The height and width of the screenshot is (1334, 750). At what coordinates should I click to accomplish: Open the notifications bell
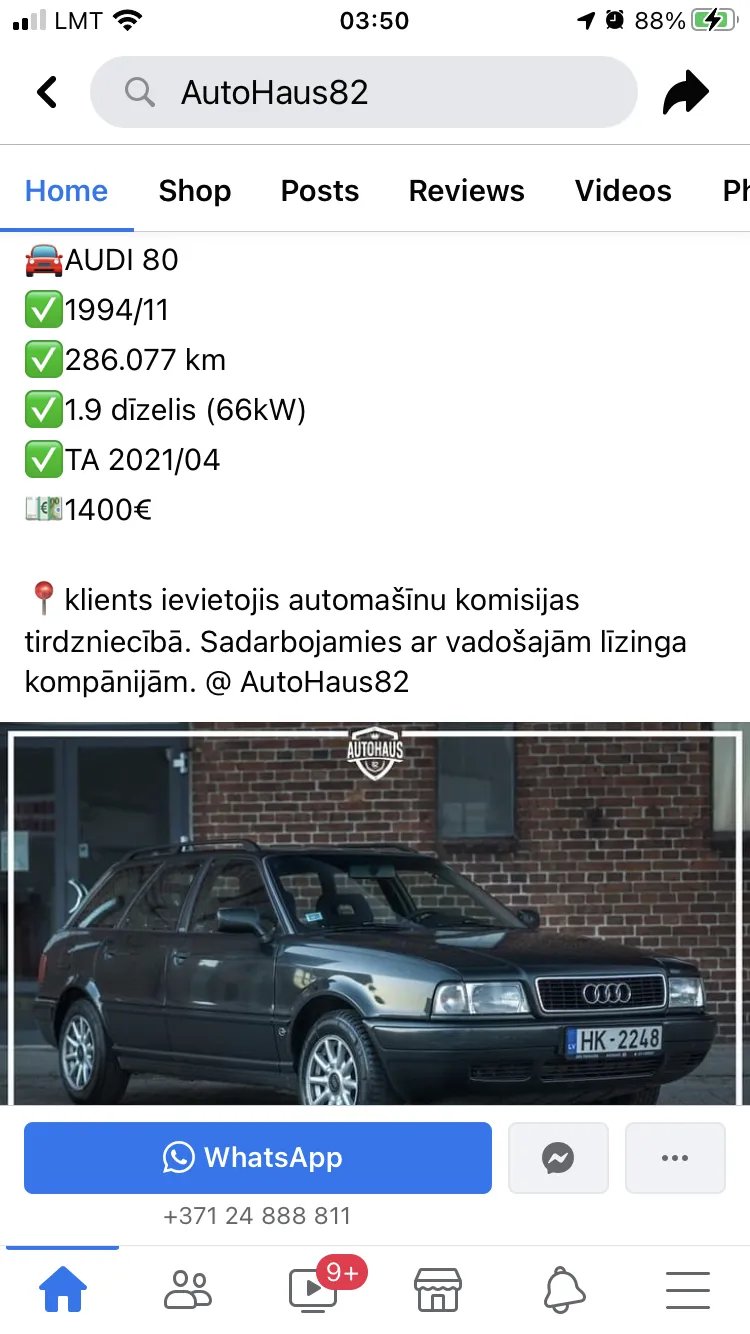(x=564, y=1289)
